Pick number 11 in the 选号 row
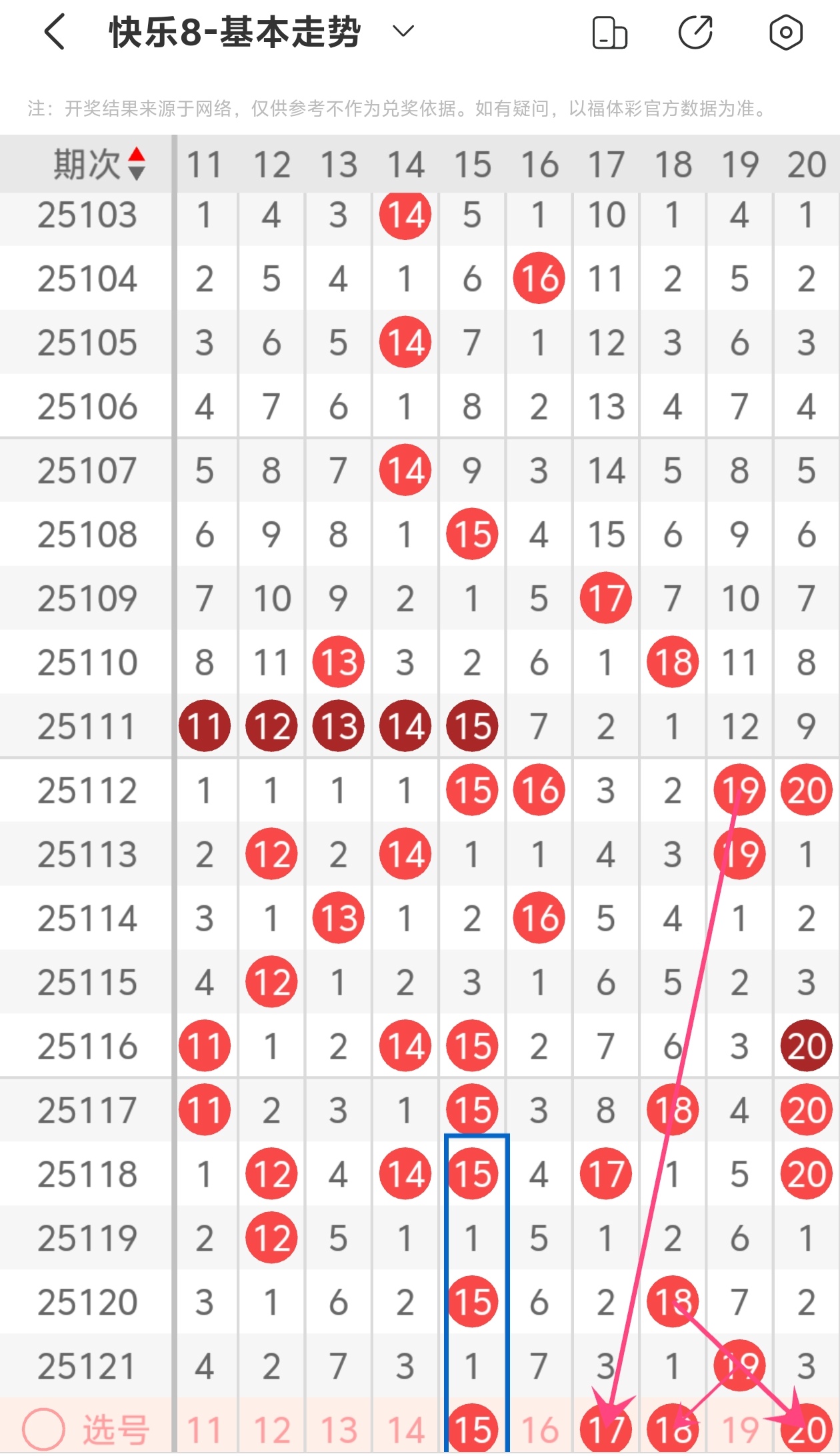Image resolution: width=840 pixels, height=1456 pixels. pos(205,1429)
